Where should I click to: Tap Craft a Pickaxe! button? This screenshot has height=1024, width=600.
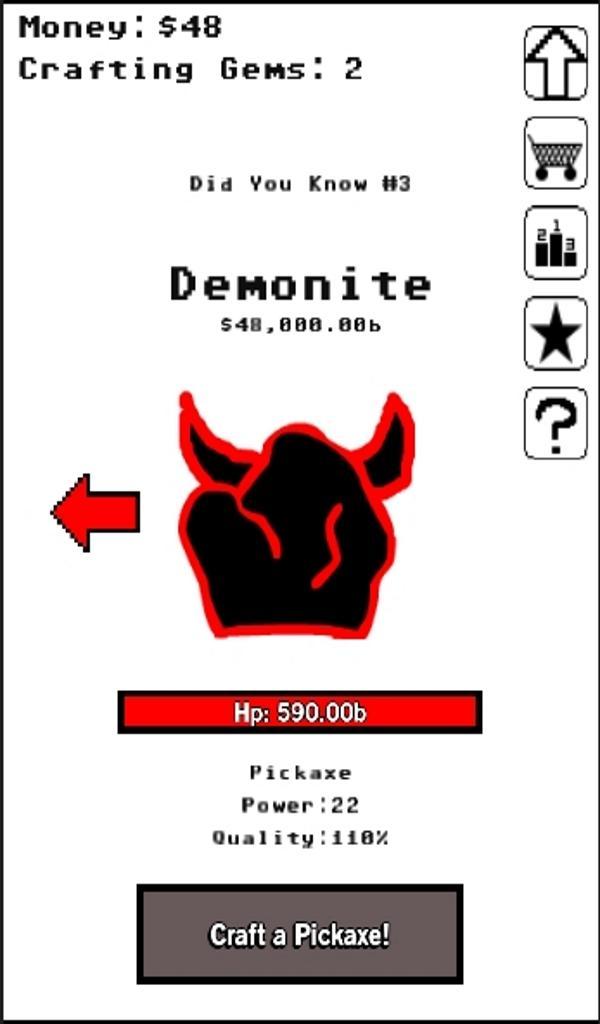click(x=299, y=934)
